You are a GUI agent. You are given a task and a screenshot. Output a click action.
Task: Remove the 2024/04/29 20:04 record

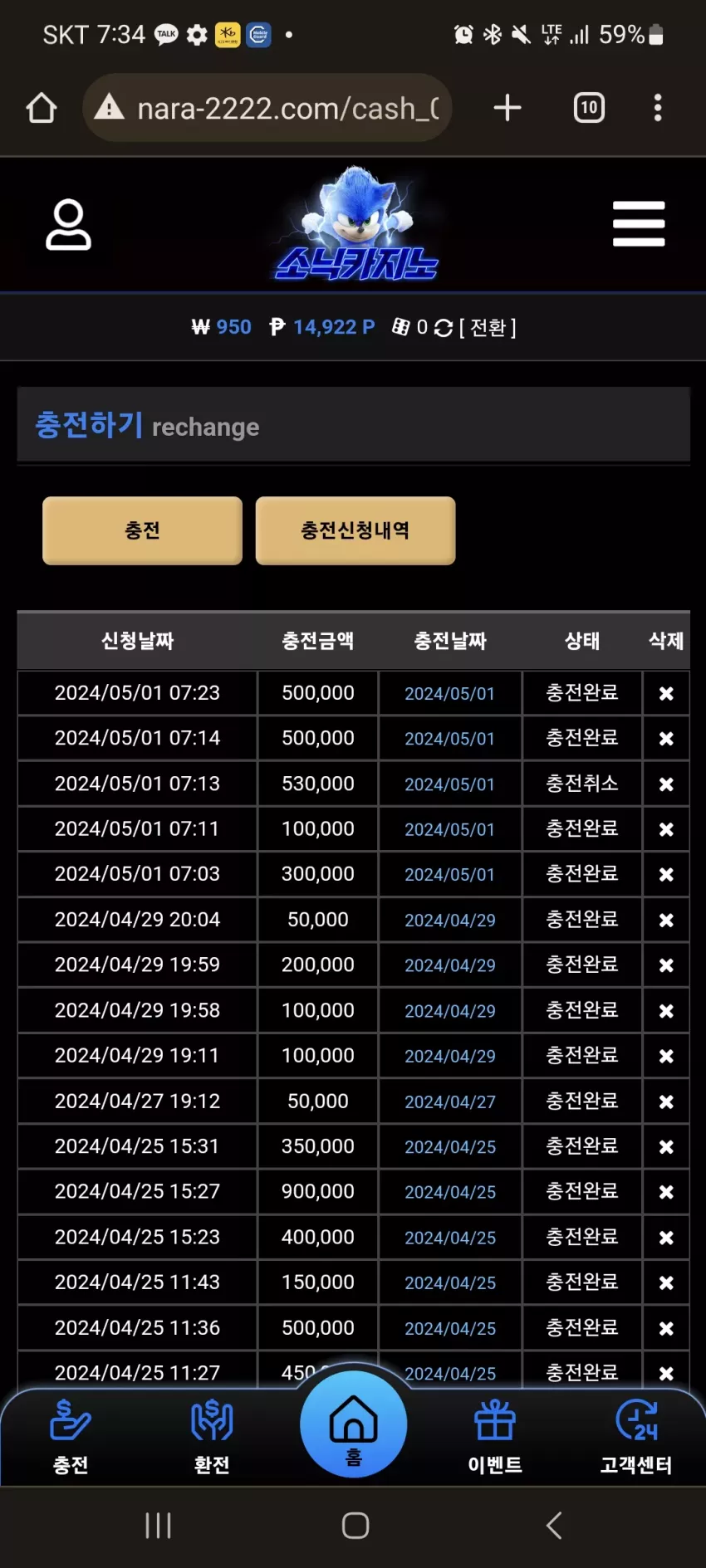pos(666,920)
